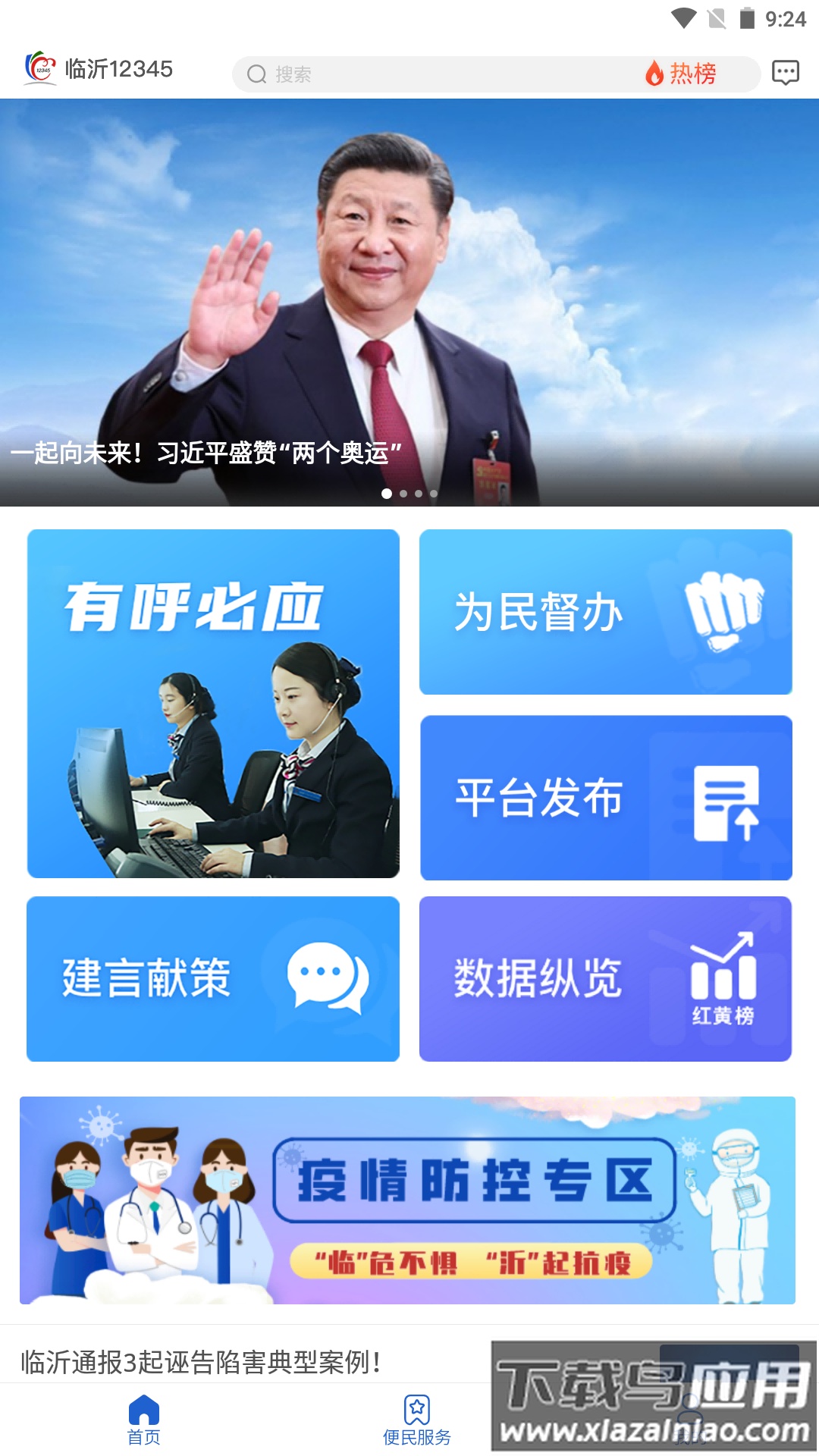Image resolution: width=819 pixels, height=1456 pixels.
Task: Open the 疫情防控专区 banner
Action: pos(408,1200)
